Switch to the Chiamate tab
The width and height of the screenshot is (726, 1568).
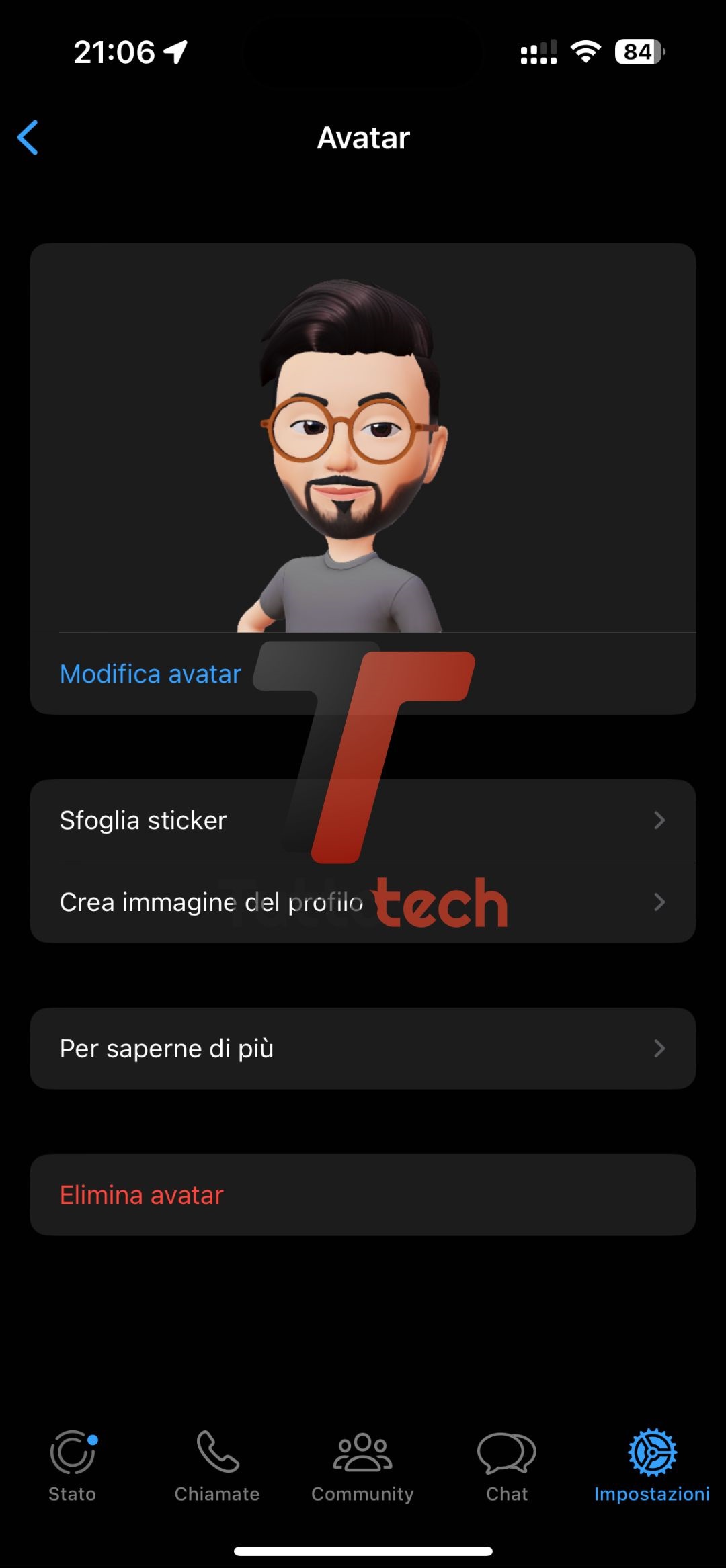(217, 1466)
